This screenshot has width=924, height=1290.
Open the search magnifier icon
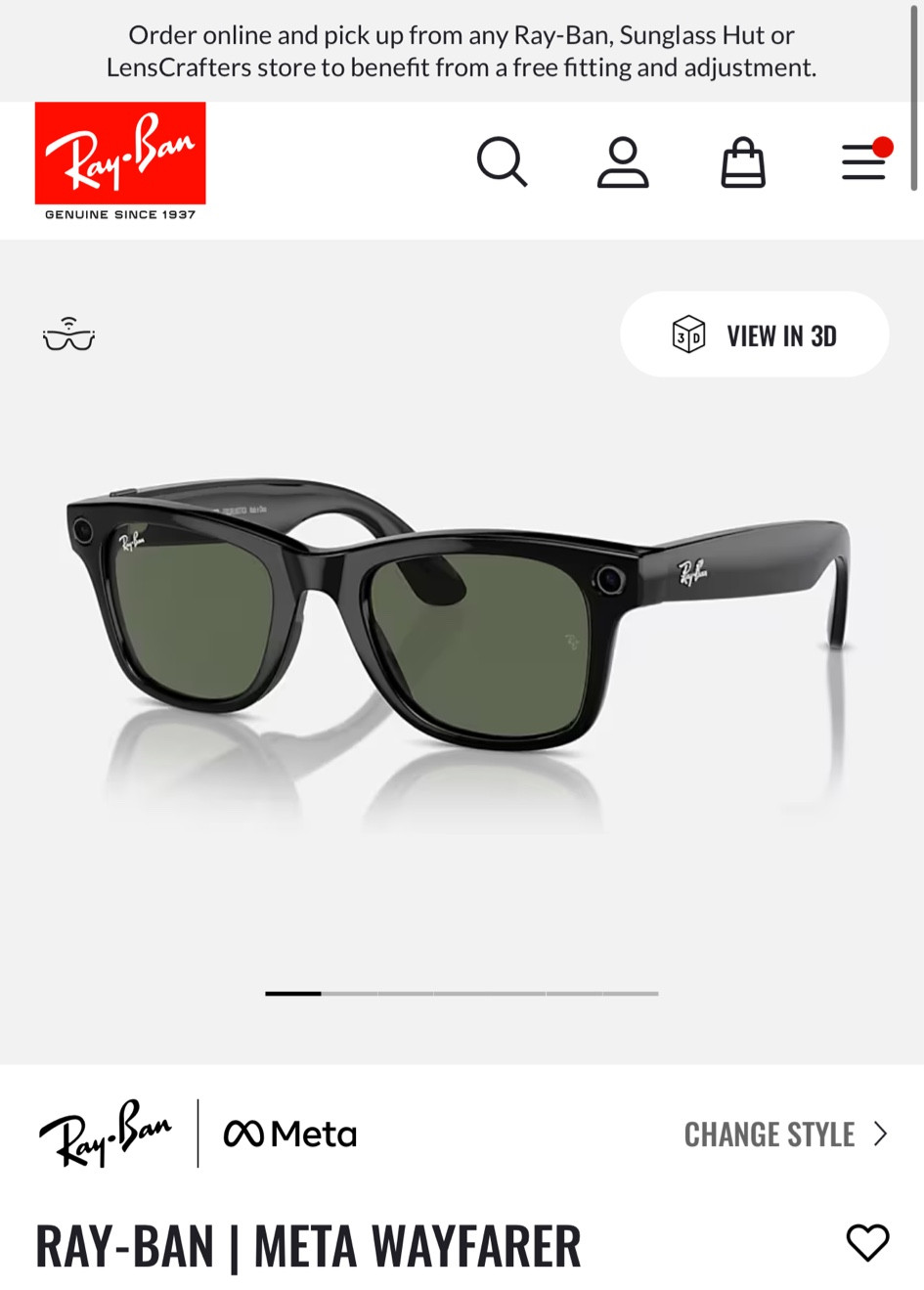tap(502, 161)
